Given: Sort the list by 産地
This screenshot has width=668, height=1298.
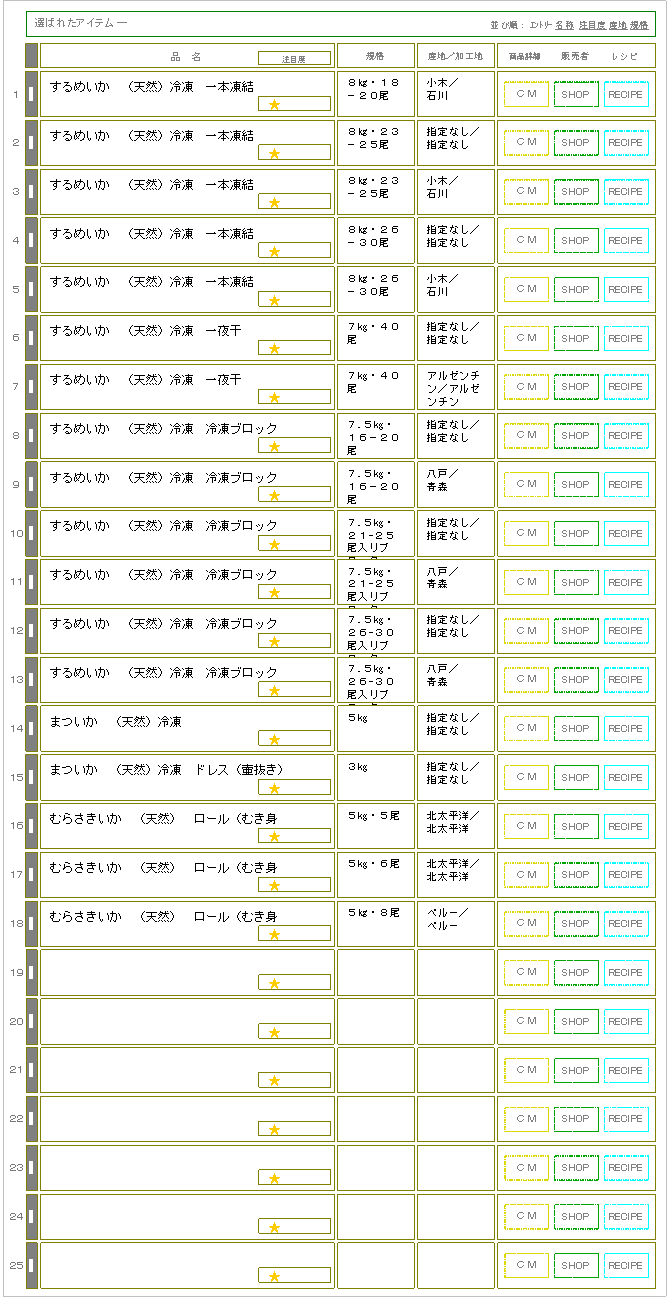Looking at the screenshot, I should 618,24.
